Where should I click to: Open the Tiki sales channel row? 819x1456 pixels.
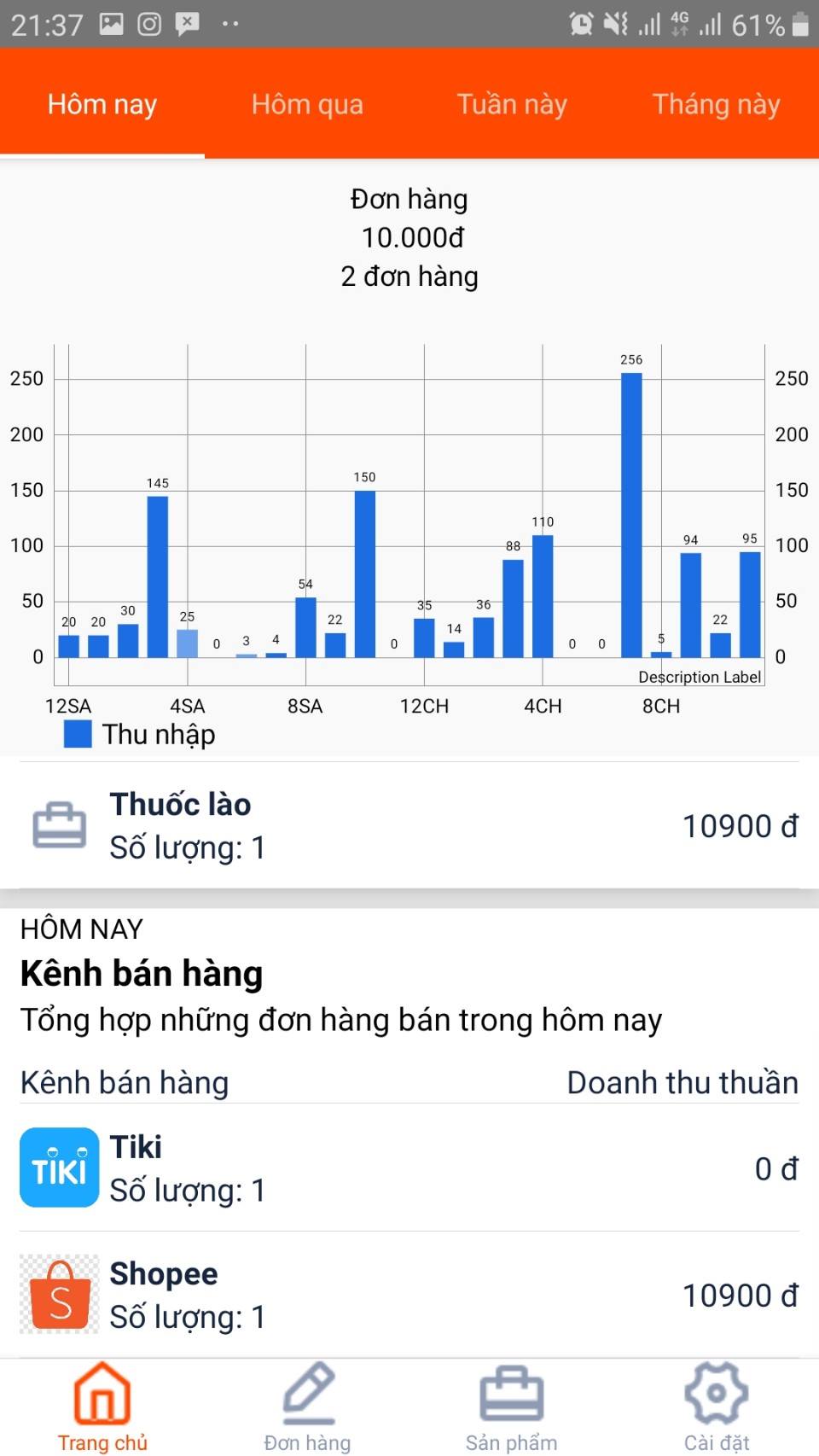[409, 1168]
